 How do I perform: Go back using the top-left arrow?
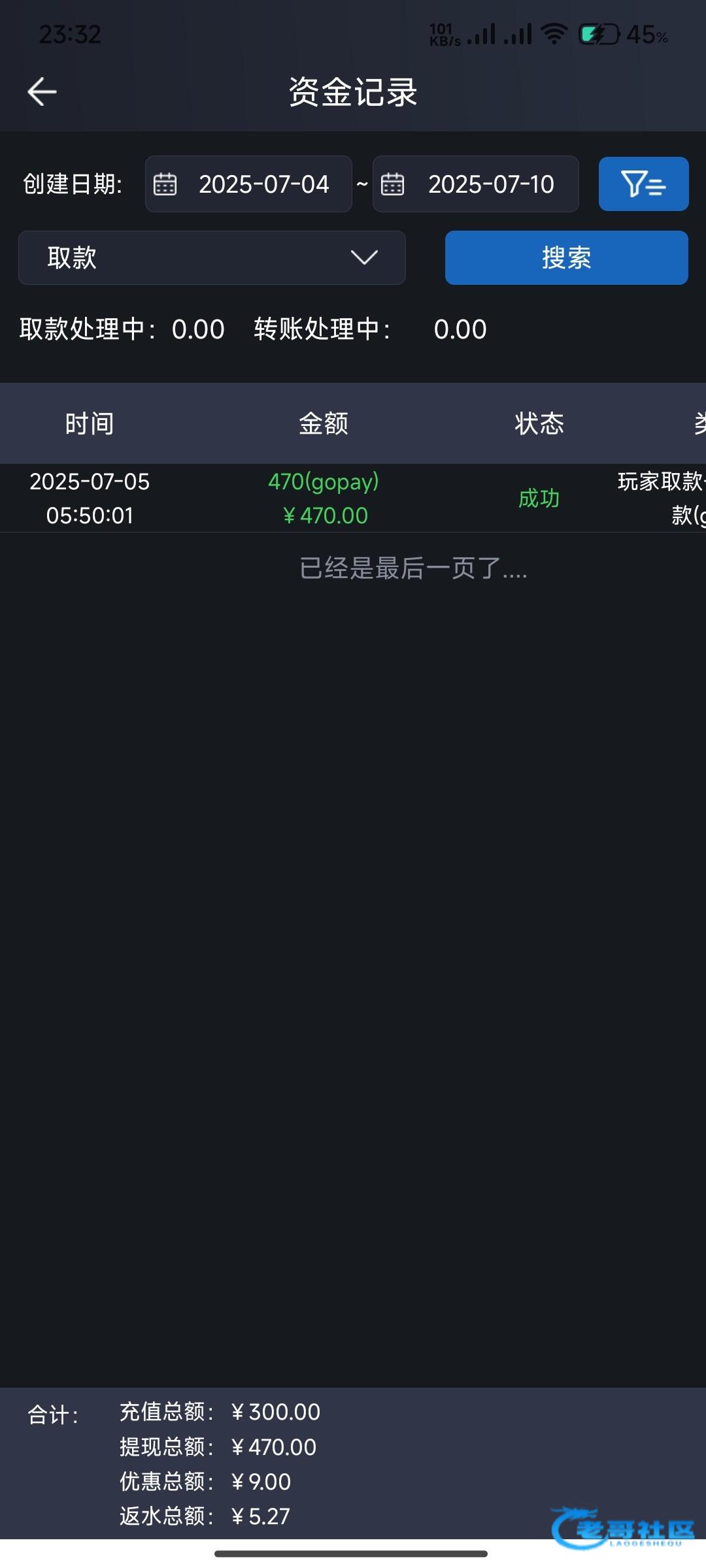pyautogui.click(x=42, y=91)
